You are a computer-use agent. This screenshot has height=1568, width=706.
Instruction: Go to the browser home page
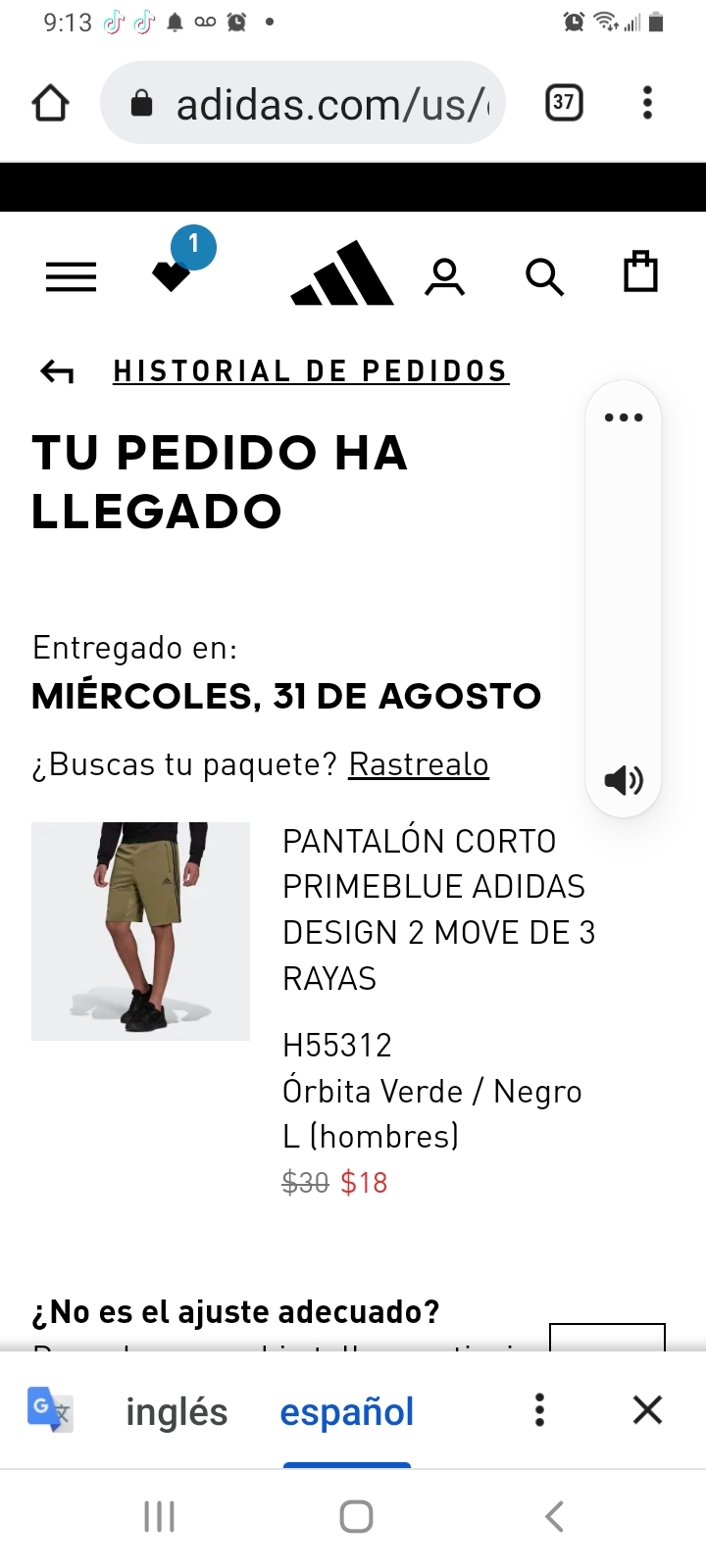(51, 103)
